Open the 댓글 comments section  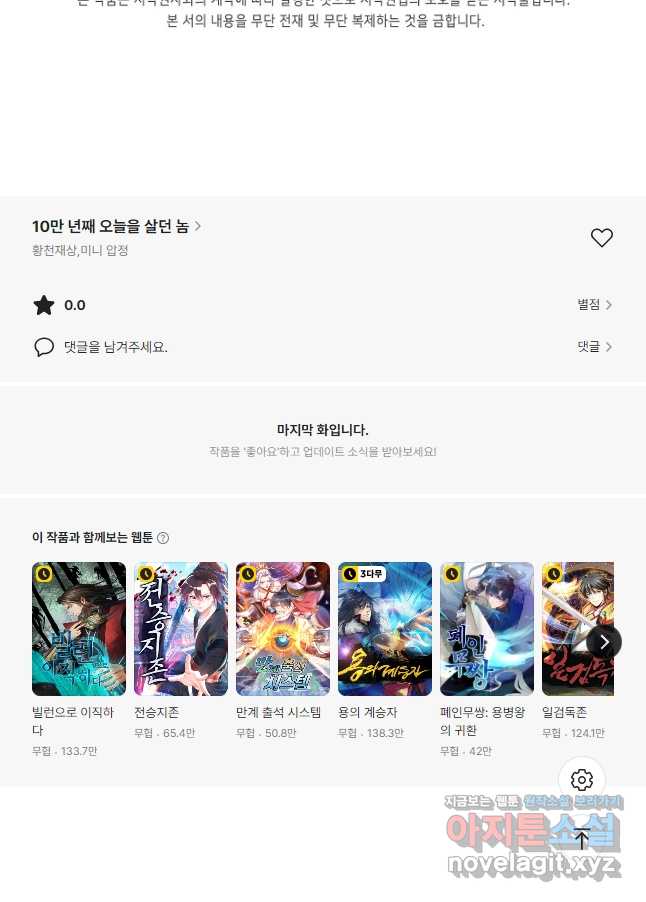point(594,347)
